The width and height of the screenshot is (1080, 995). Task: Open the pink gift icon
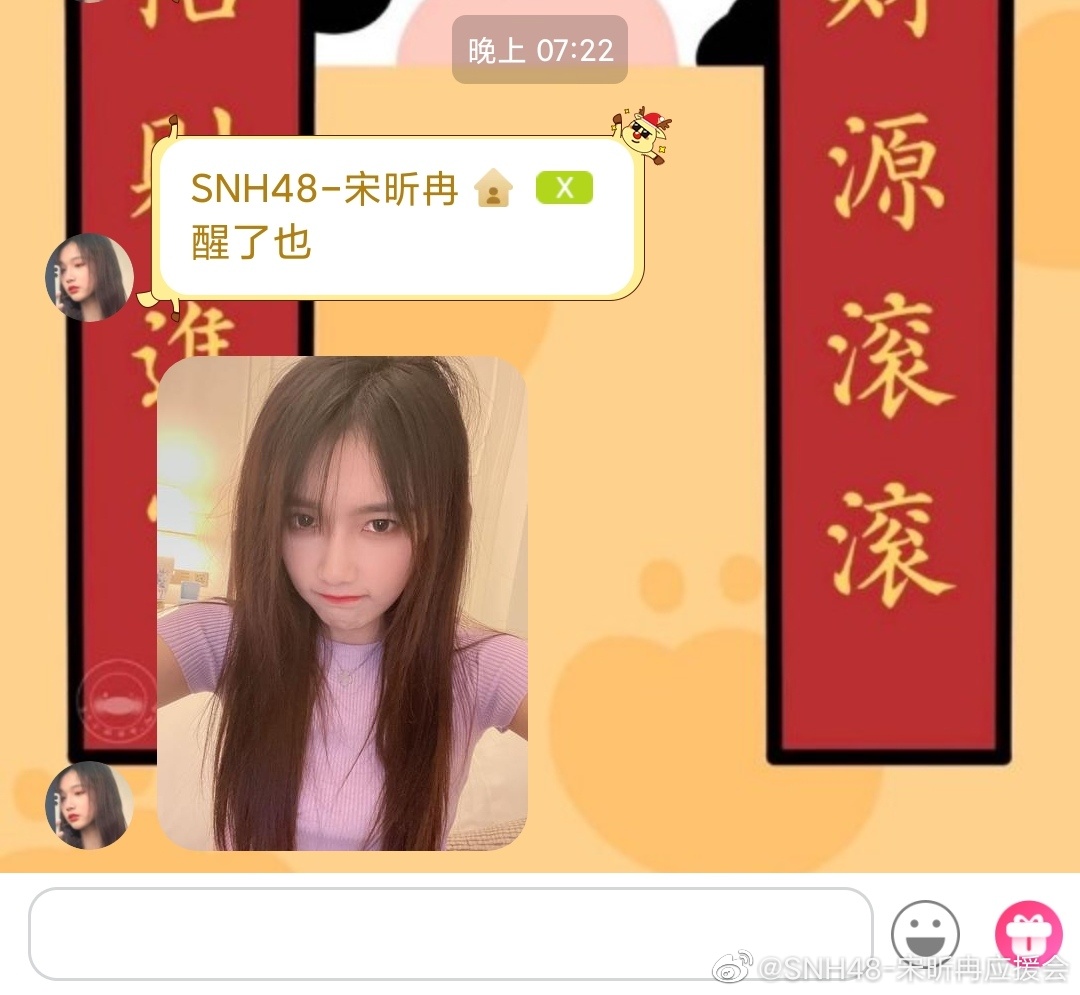1028,934
